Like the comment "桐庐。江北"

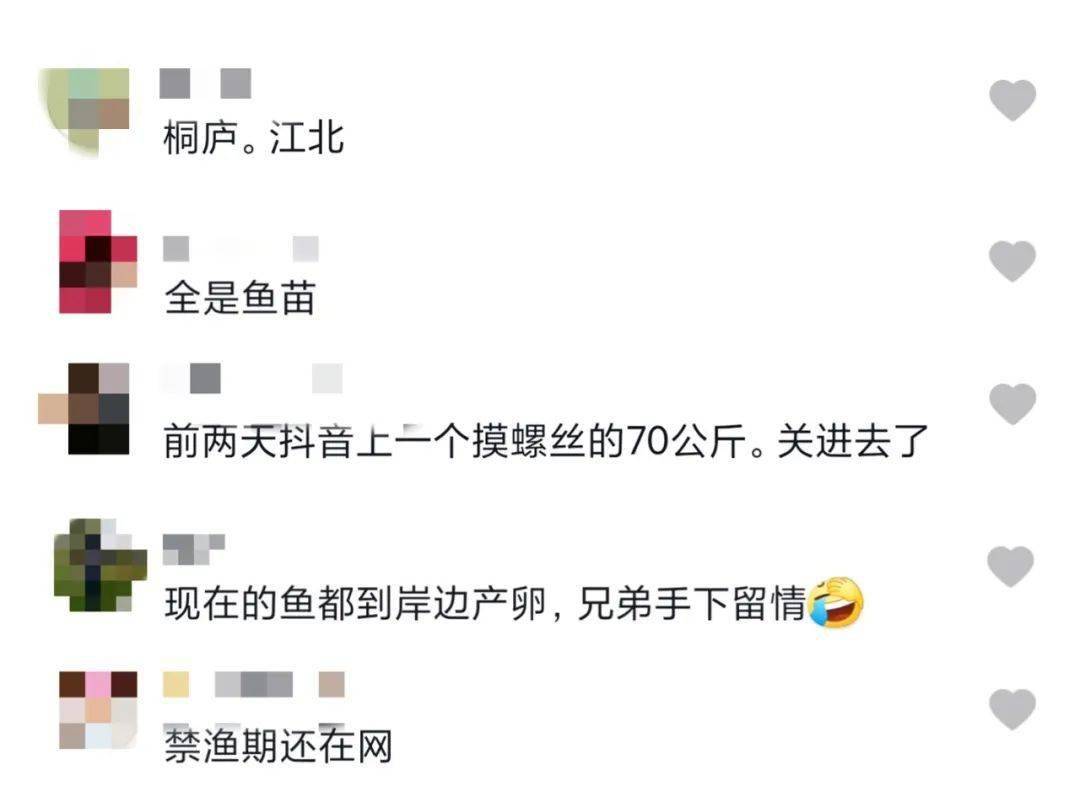pos(1012,101)
